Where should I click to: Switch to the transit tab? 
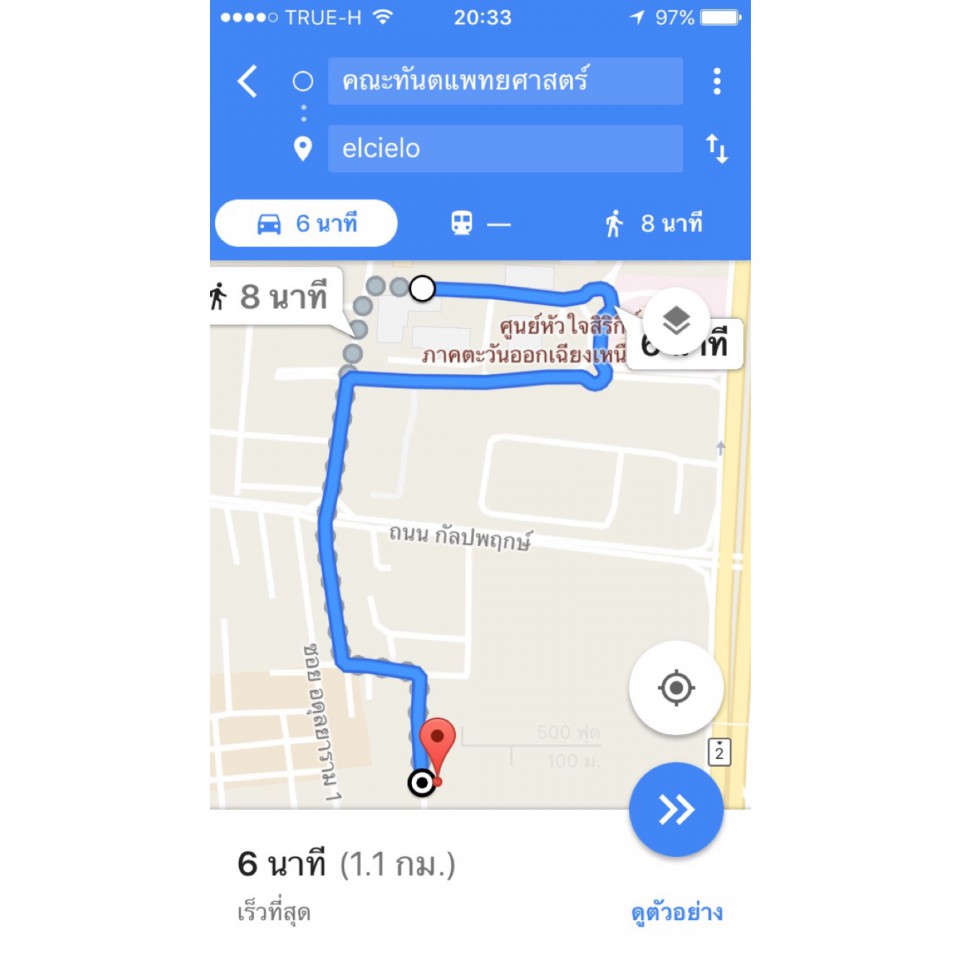coord(480,223)
